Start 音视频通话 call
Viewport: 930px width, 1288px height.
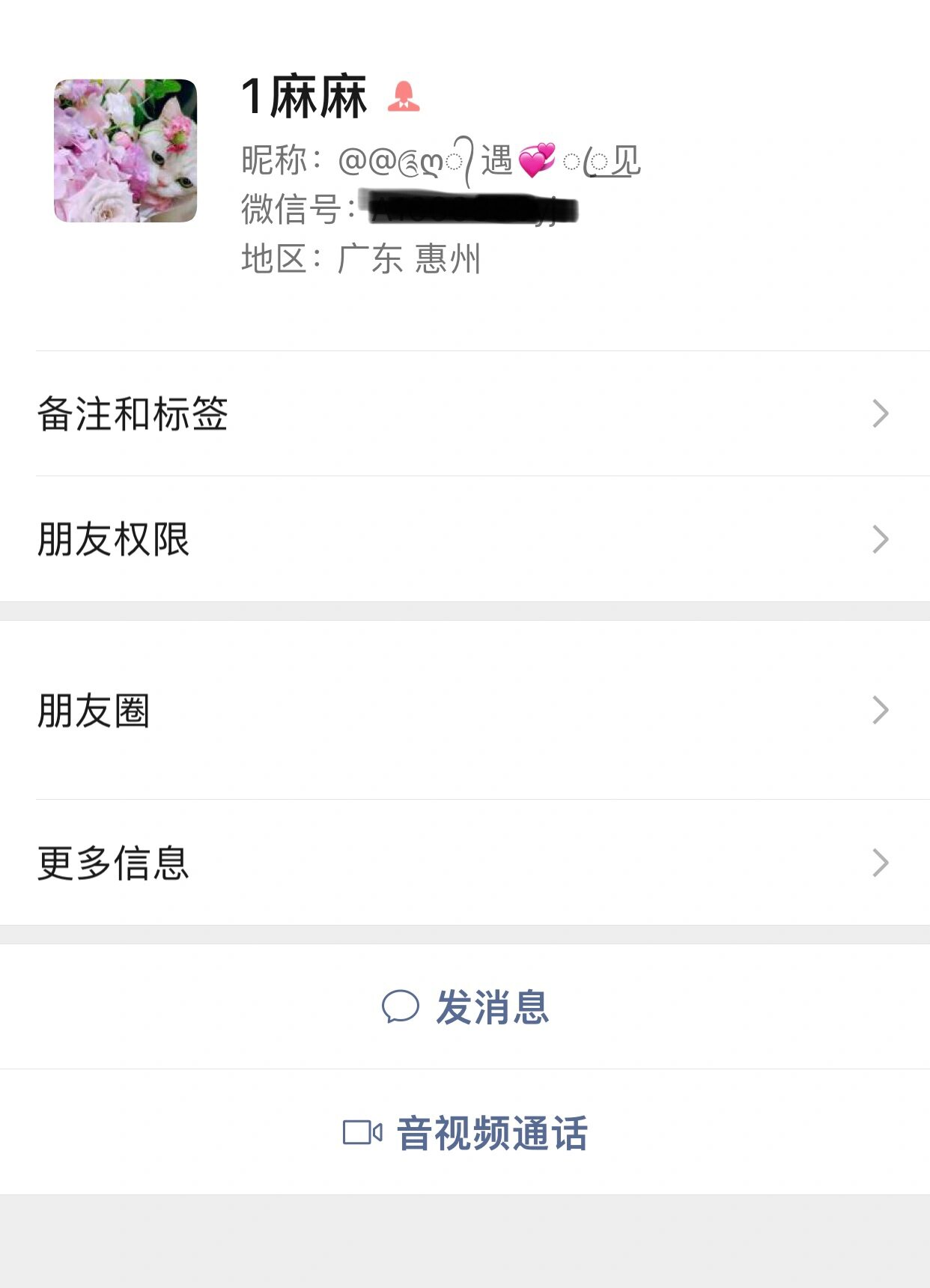tap(466, 1132)
